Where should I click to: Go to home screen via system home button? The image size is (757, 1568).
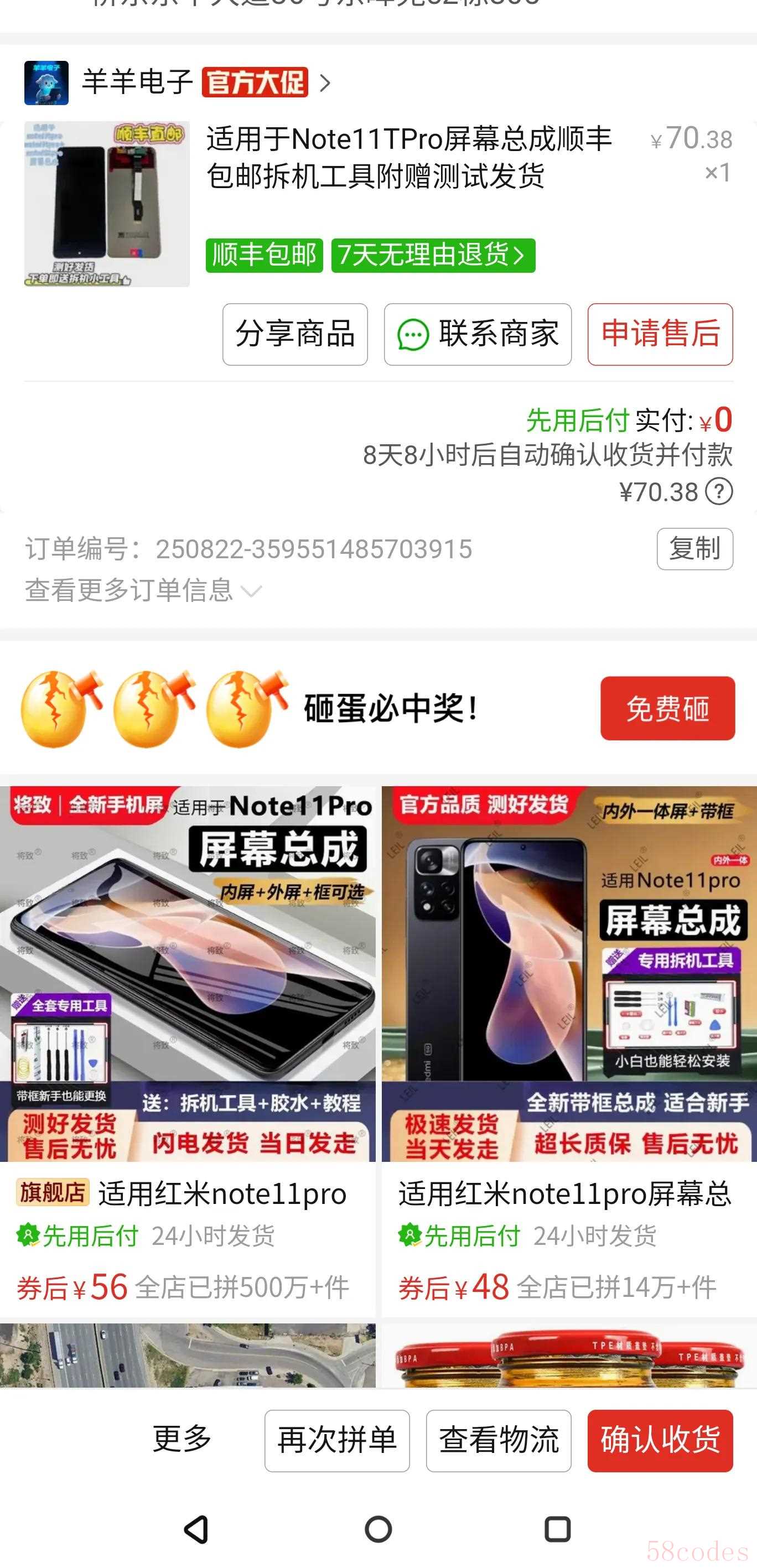coord(378,1529)
